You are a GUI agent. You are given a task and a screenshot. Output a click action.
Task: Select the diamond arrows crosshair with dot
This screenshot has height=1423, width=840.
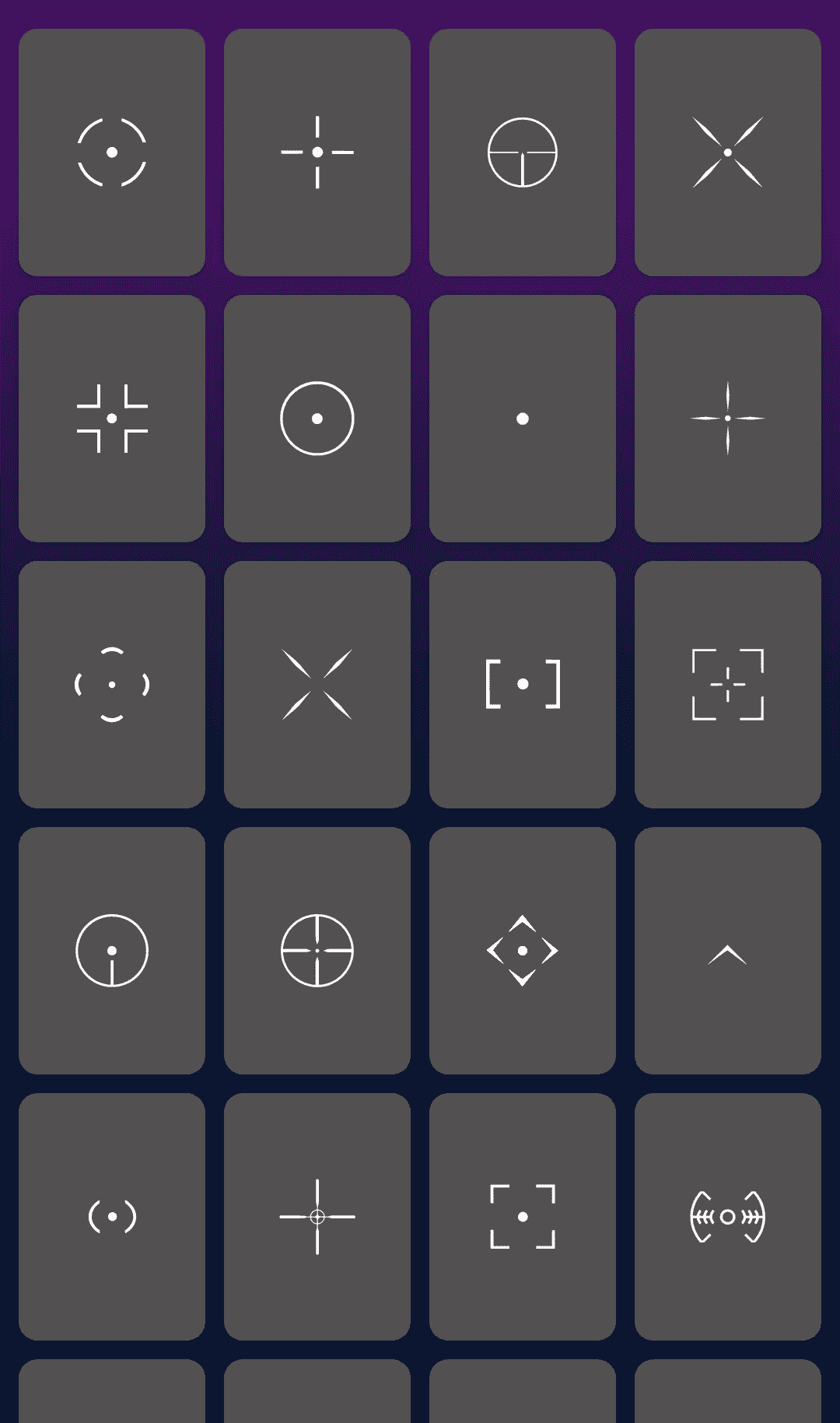click(x=523, y=951)
